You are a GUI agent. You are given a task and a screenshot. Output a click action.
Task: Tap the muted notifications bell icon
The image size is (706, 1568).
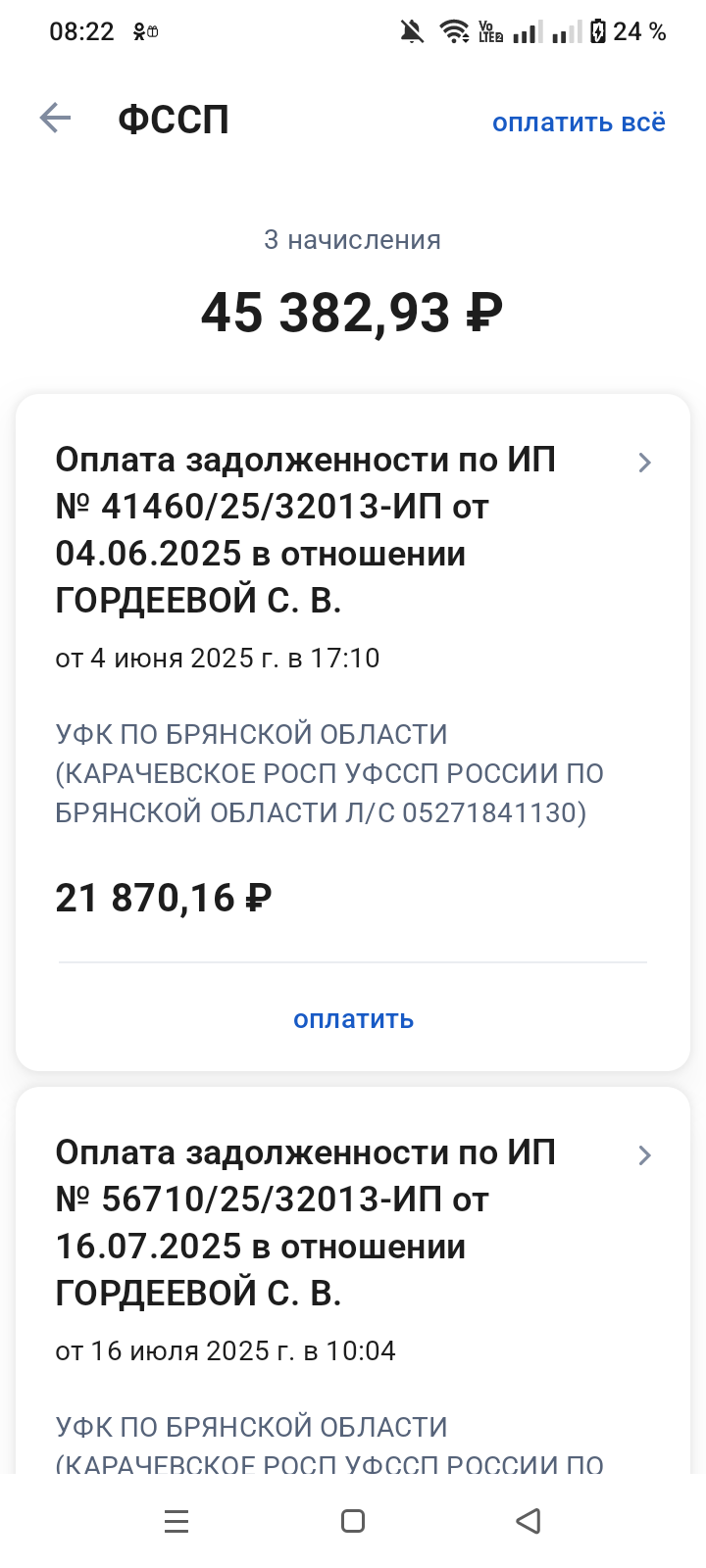click(412, 31)
